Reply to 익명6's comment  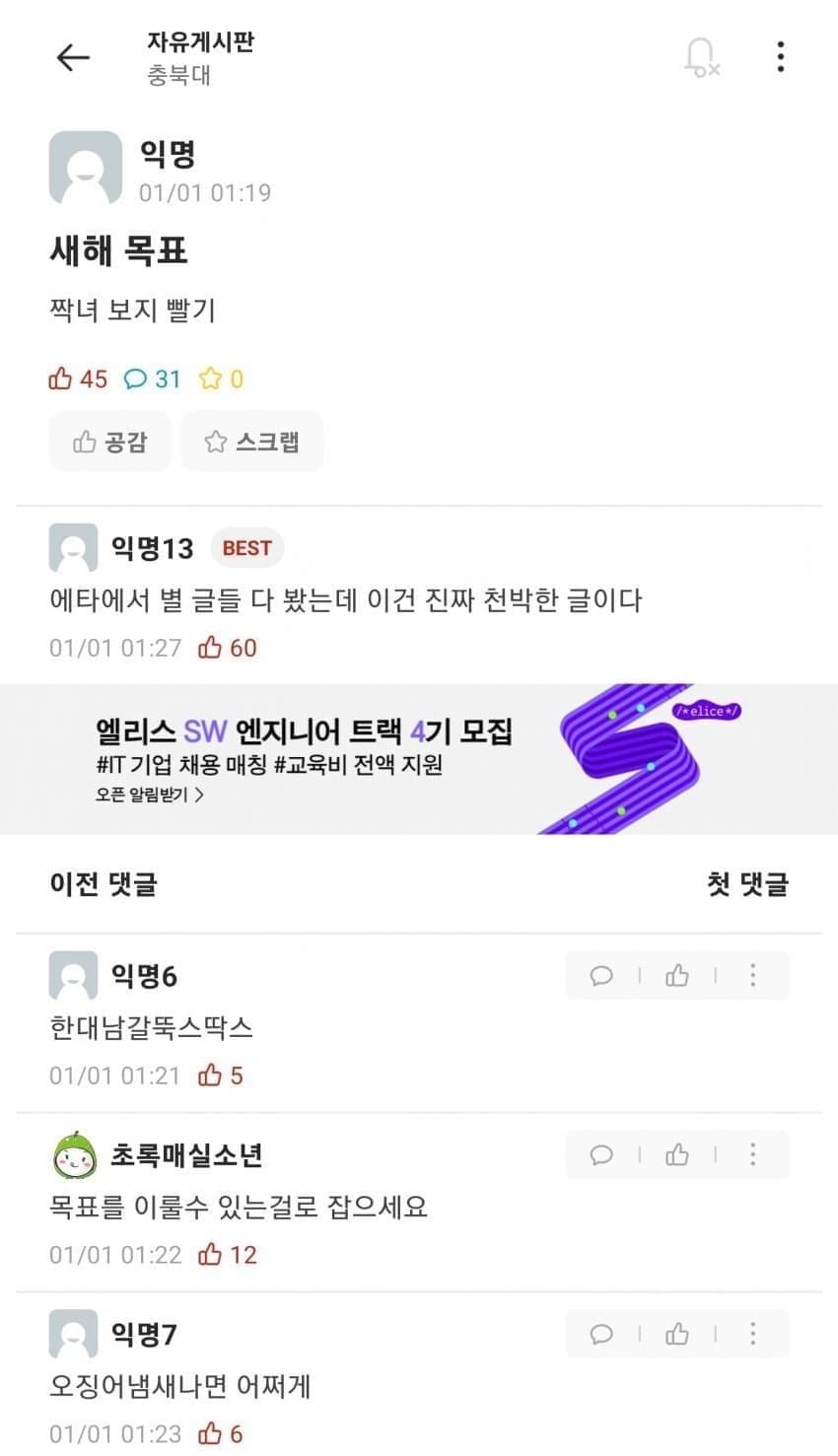[601, 976]
